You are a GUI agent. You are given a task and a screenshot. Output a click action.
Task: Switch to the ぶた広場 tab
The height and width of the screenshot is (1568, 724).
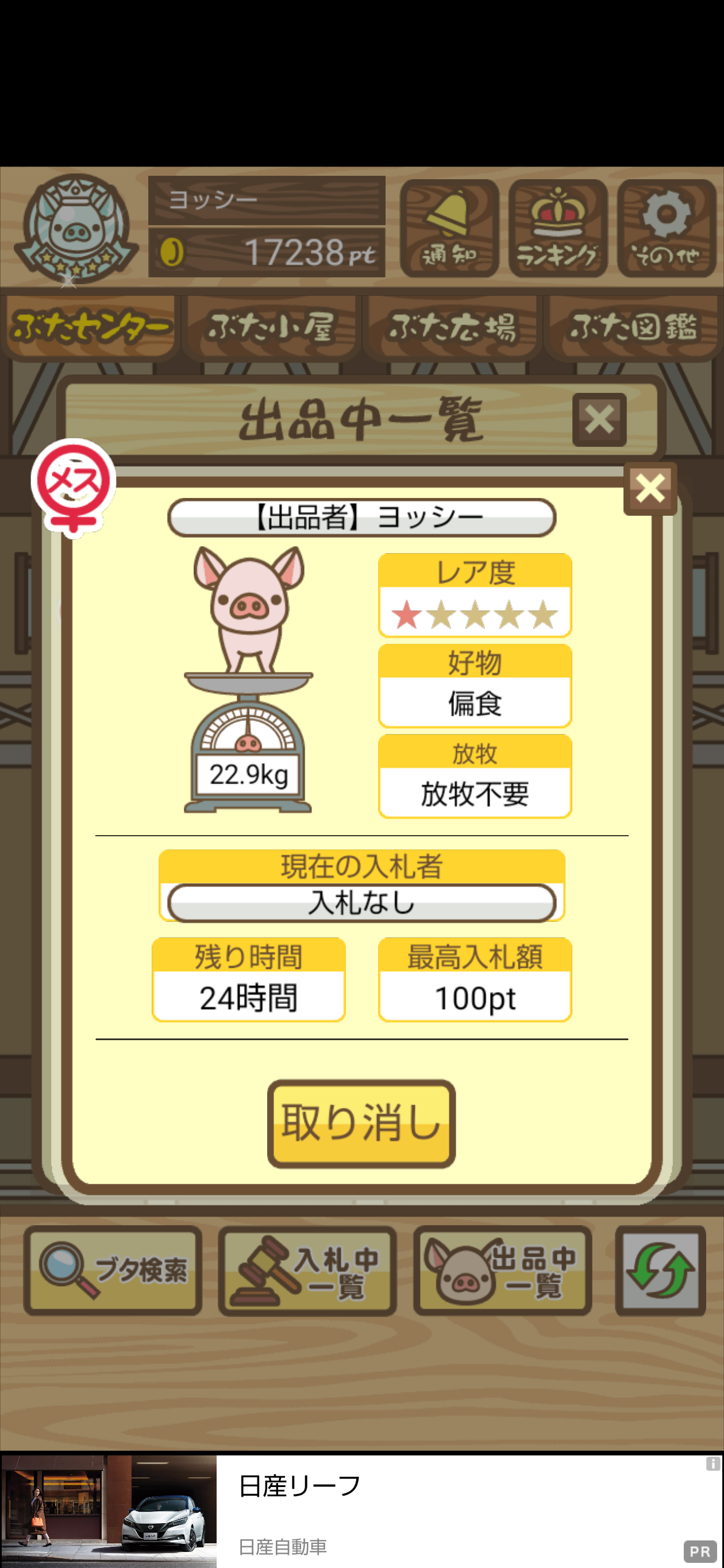click(x=452, y=327)
